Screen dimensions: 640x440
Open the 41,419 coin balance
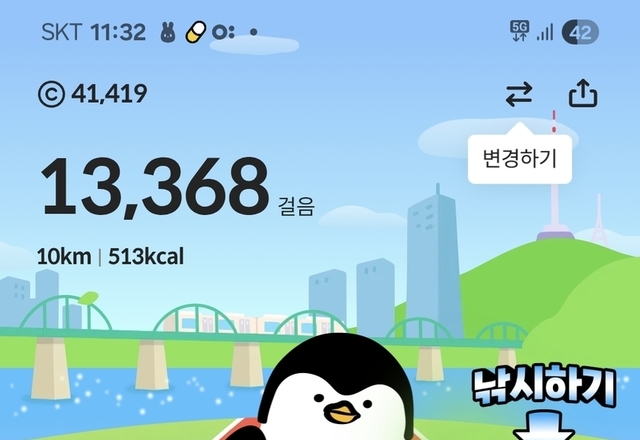pyautogui.click(x=93, y=95)
